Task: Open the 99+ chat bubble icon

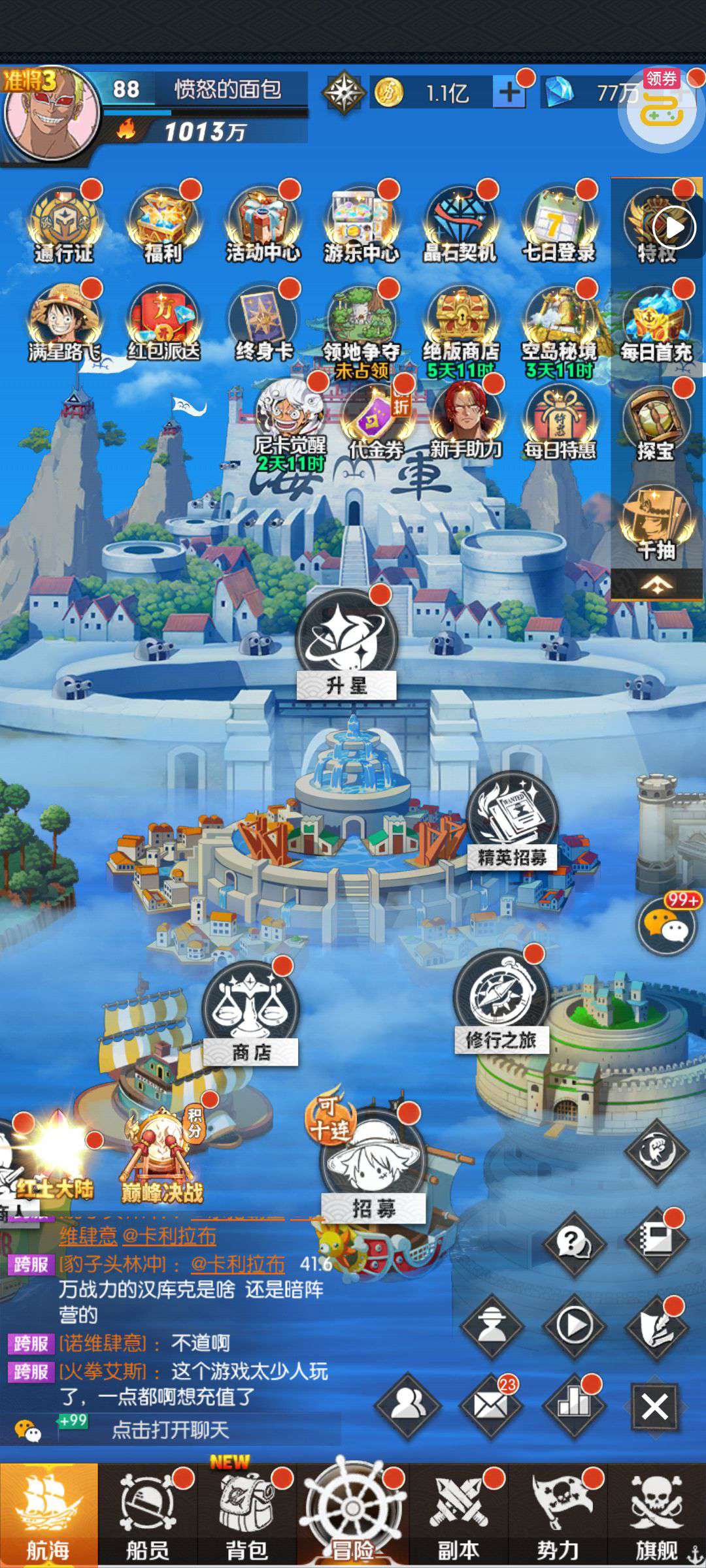Action: coord(667,925)
